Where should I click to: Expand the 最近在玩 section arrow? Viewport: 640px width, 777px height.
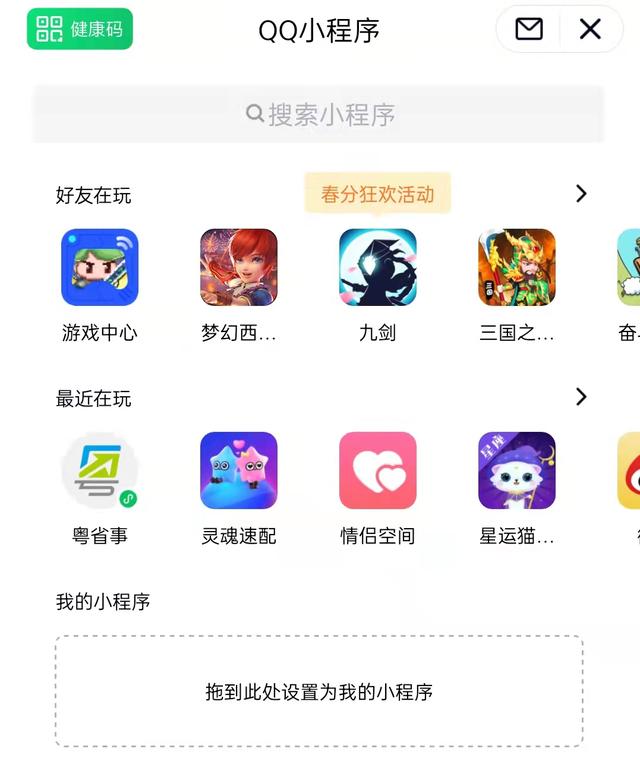click(581, 397)
